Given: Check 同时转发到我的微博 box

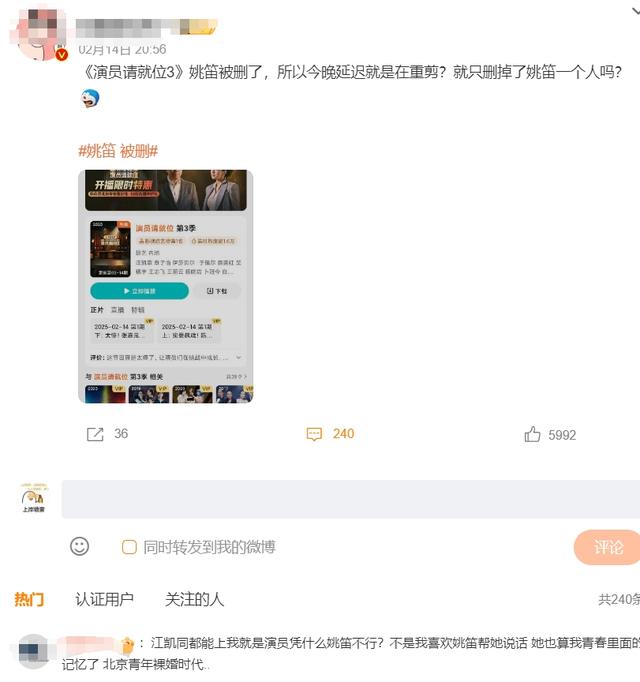Looking at the screenshot, I should tap(129, 547).
